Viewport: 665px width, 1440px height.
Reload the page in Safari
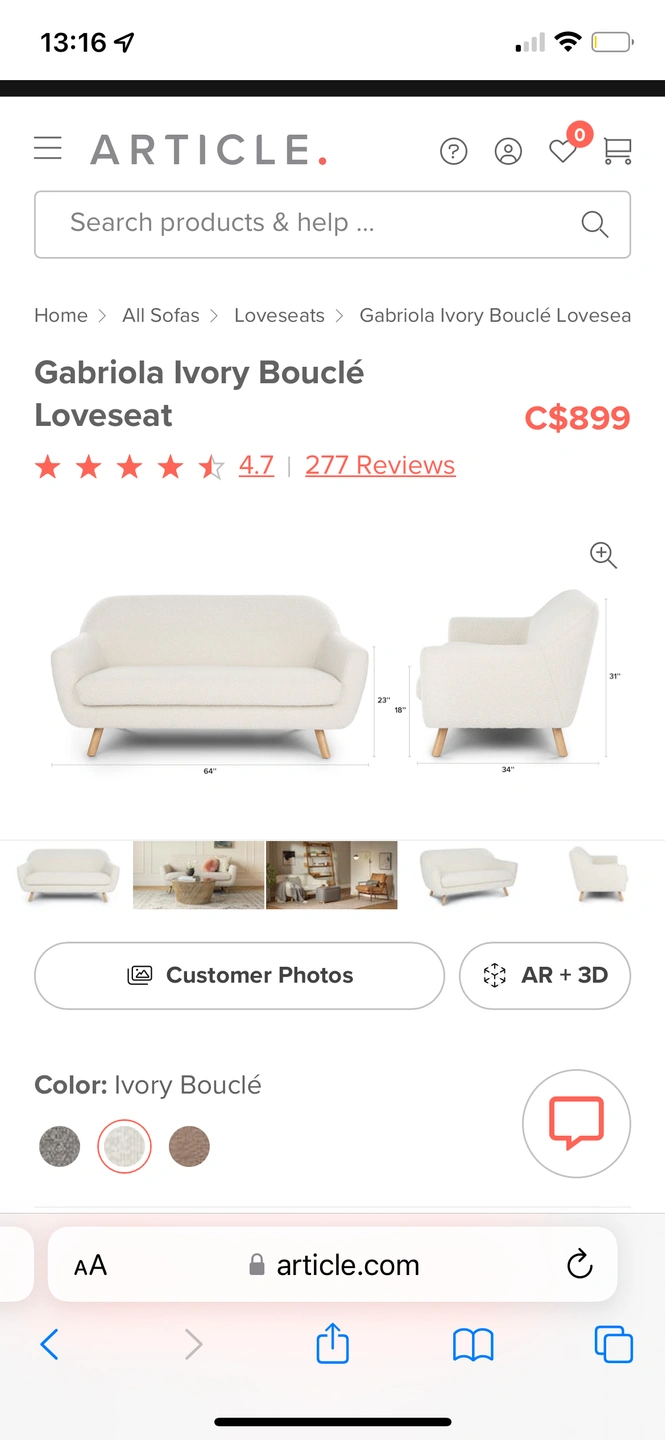(580, 1265)
